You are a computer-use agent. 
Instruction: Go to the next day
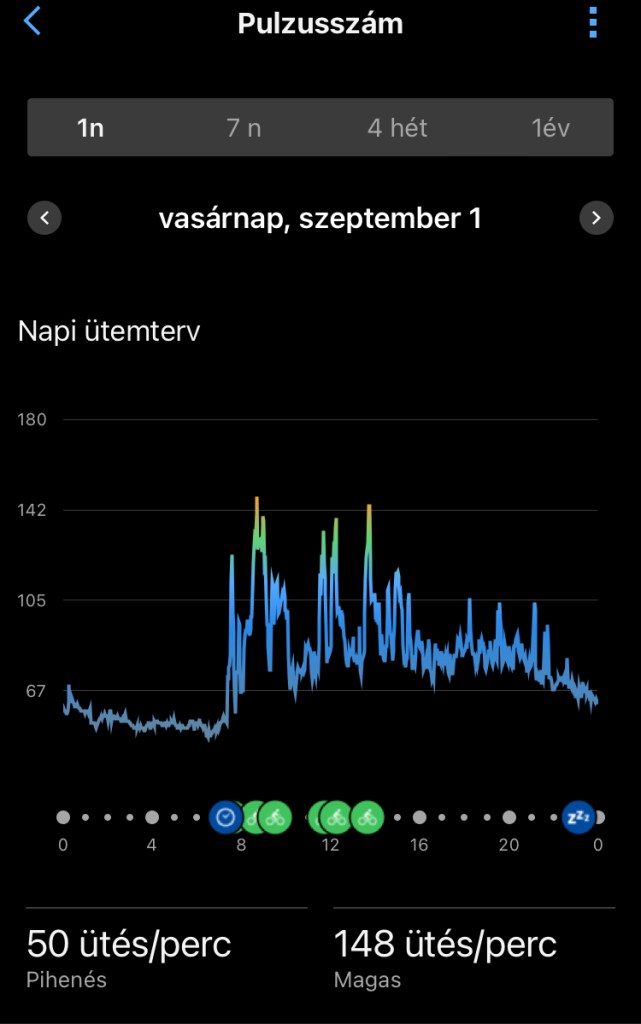point(596,218)
